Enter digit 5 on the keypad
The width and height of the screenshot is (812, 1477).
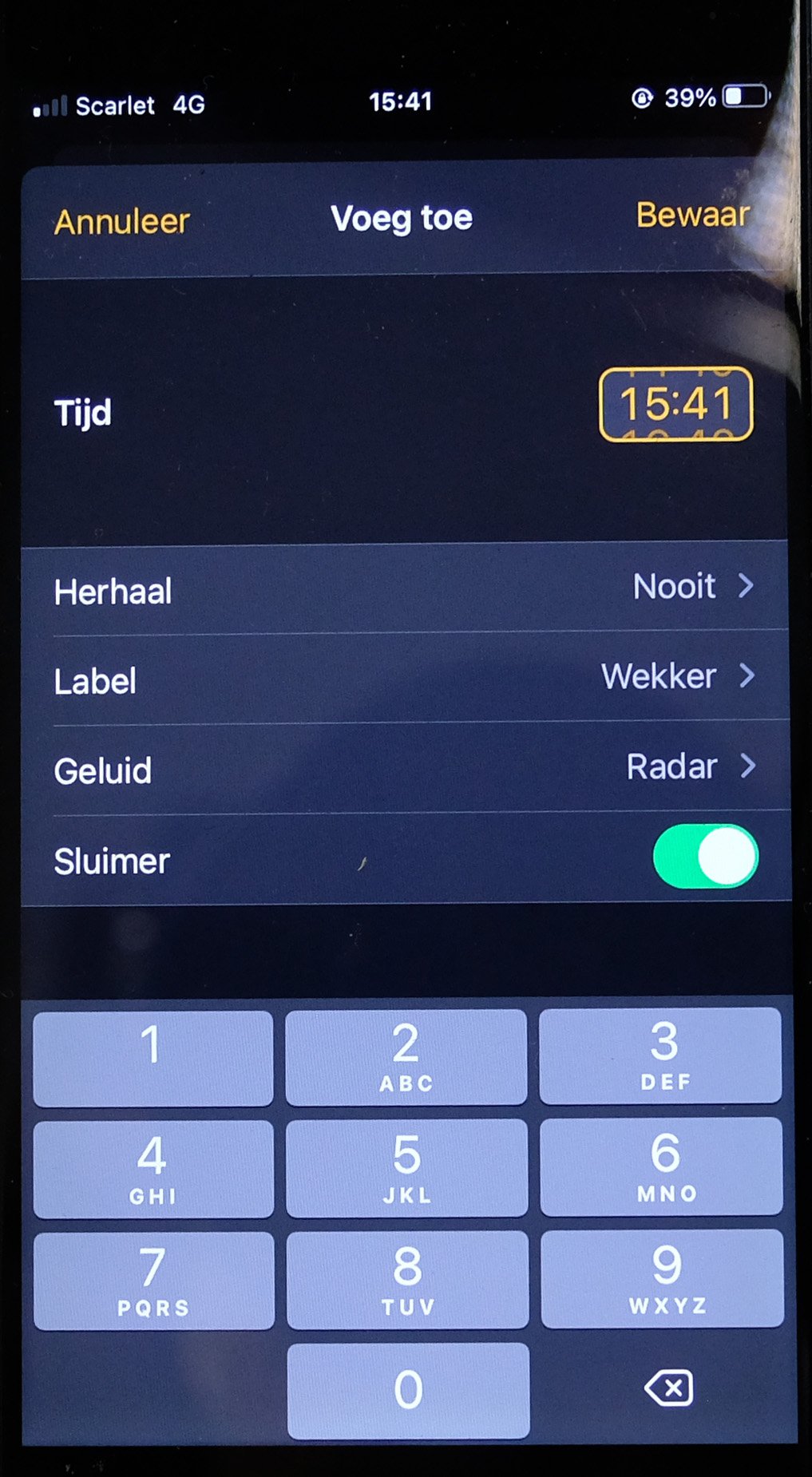(406, 1168)
